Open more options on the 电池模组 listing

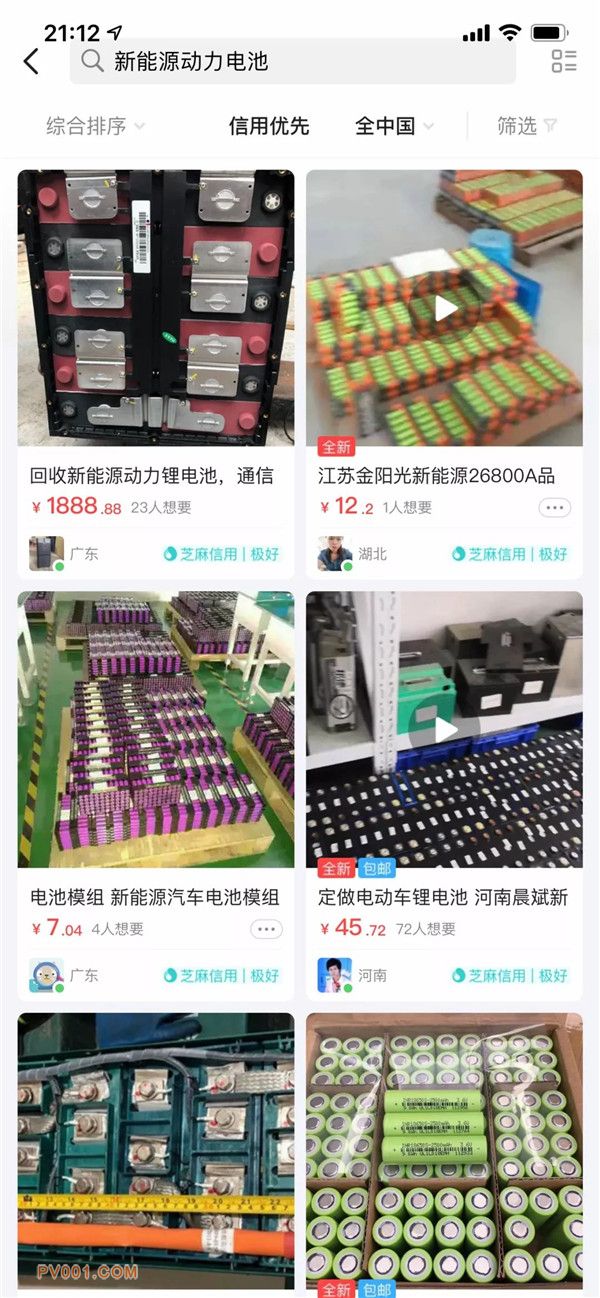point(266,929)
